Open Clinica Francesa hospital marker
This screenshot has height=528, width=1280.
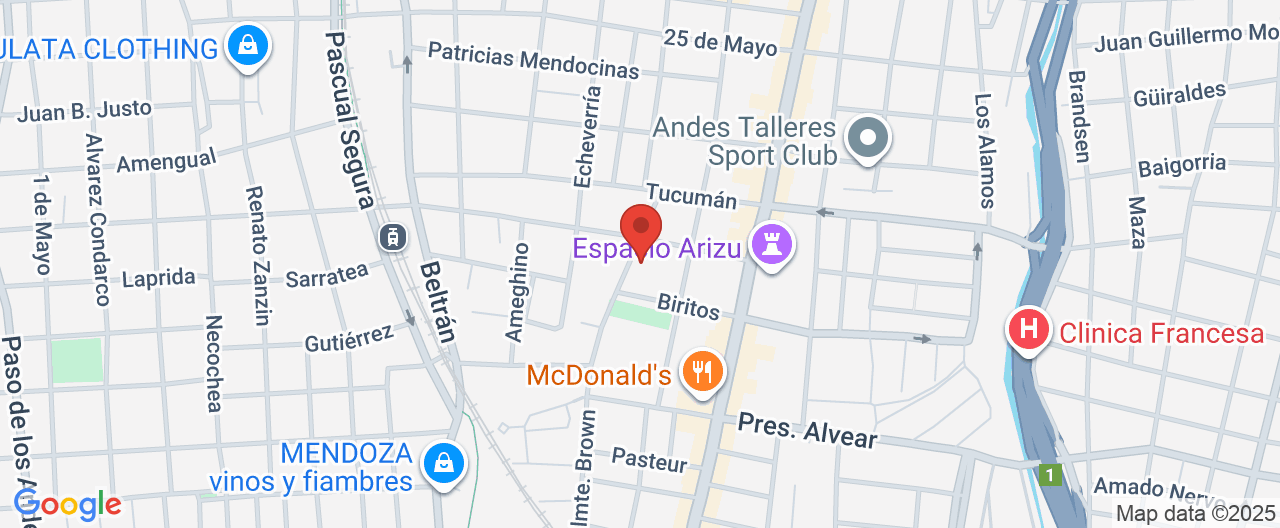[1028, 330]
